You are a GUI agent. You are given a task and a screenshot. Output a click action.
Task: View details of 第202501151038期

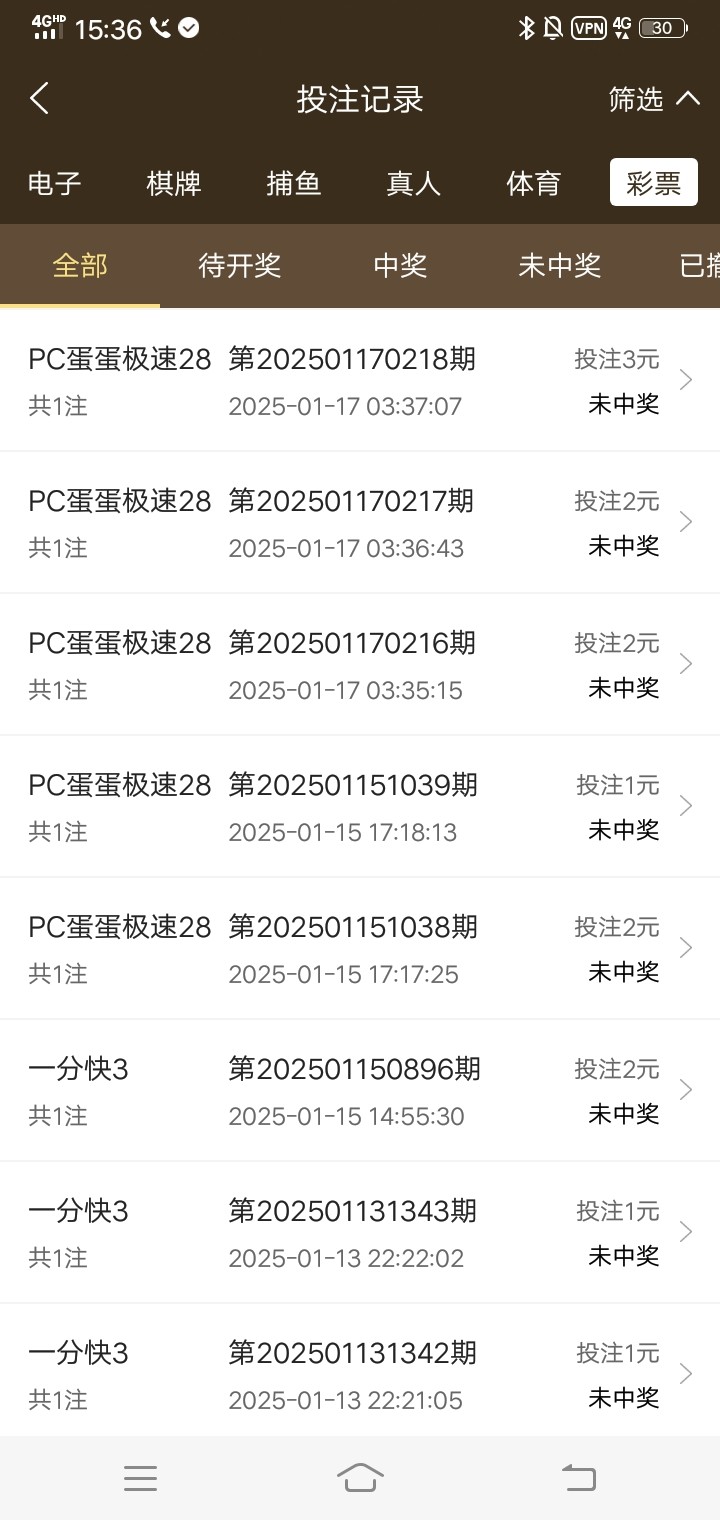(360, 948)
